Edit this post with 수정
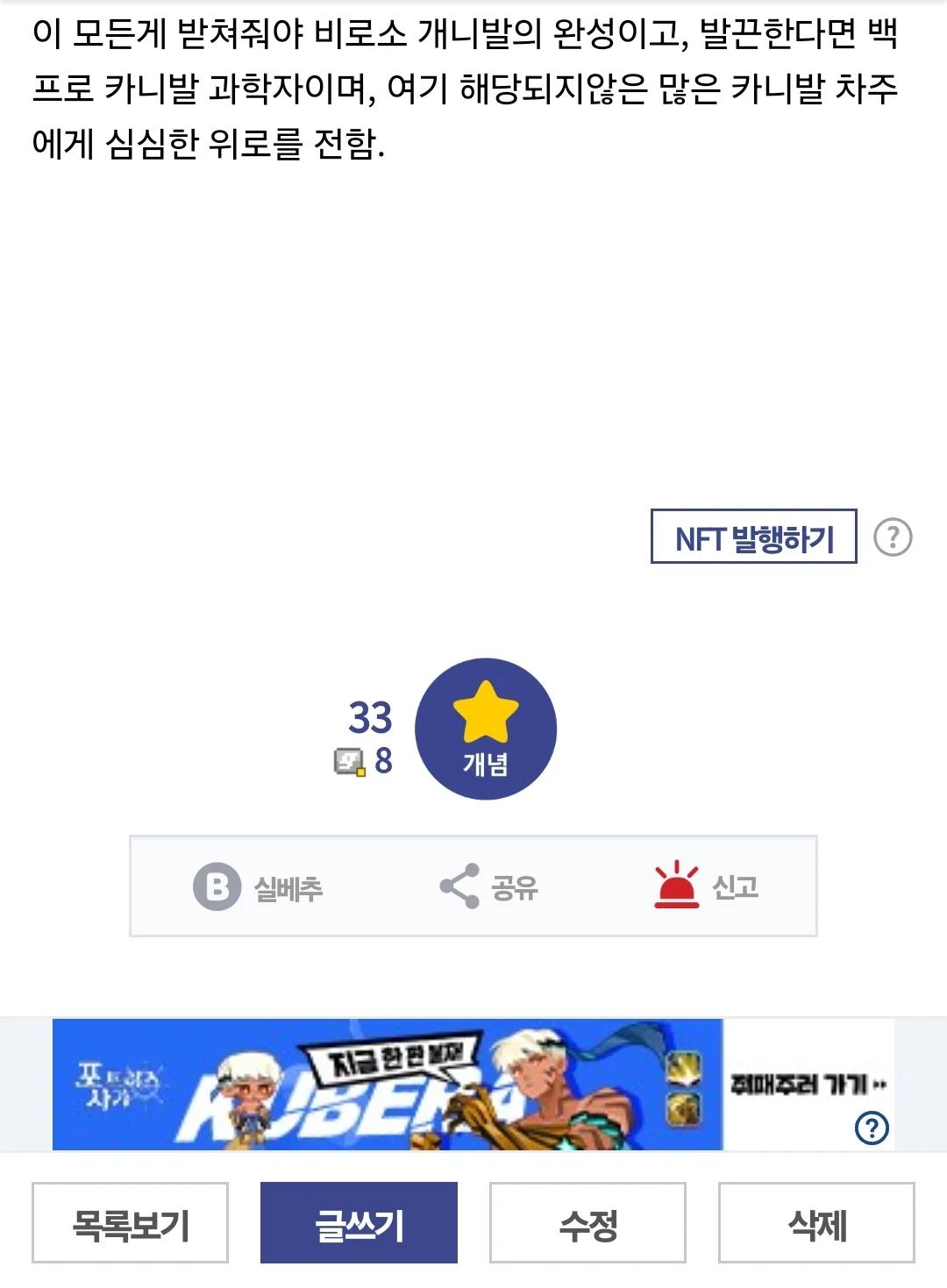Viewport: 947px width, 1288px height. click(x=587, y=1223)
